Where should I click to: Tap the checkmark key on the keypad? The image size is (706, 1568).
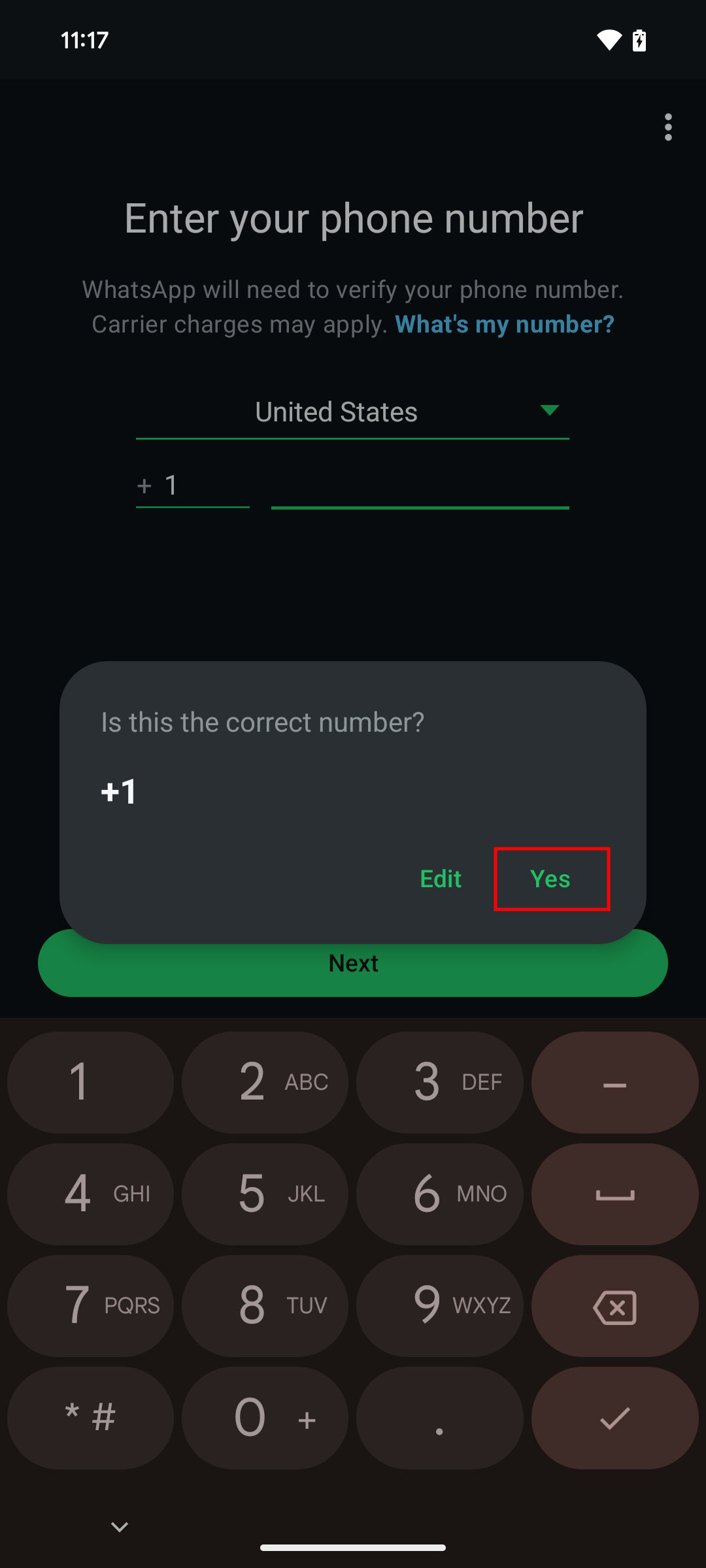pyautogui.click(x=614, y=1418)
